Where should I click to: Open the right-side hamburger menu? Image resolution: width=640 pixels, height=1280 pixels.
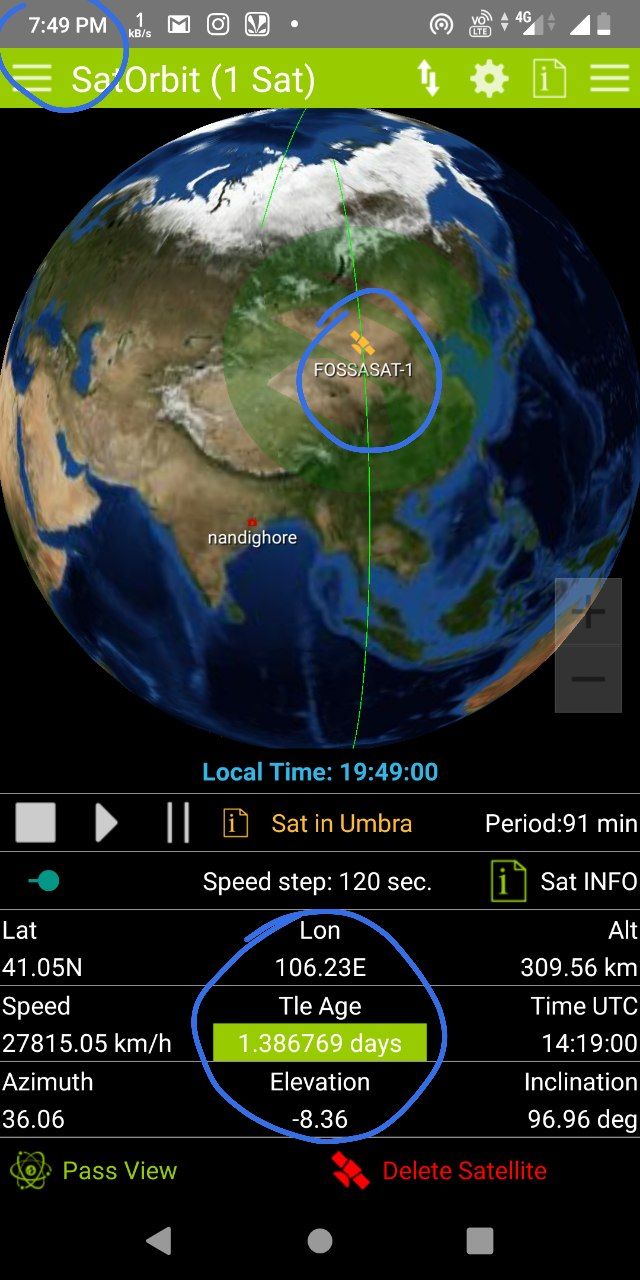coord(609,79)
